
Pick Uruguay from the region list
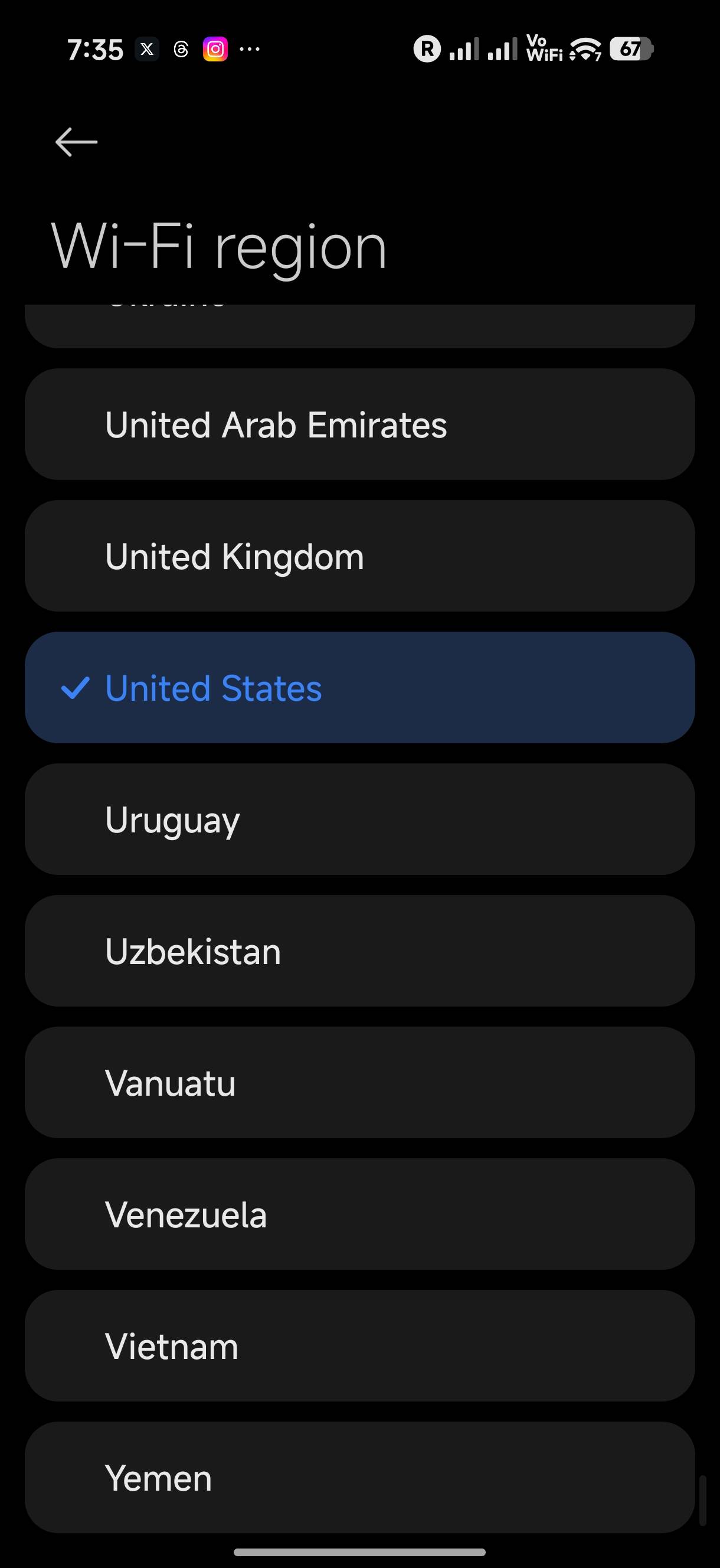click(x=359, y=819)
